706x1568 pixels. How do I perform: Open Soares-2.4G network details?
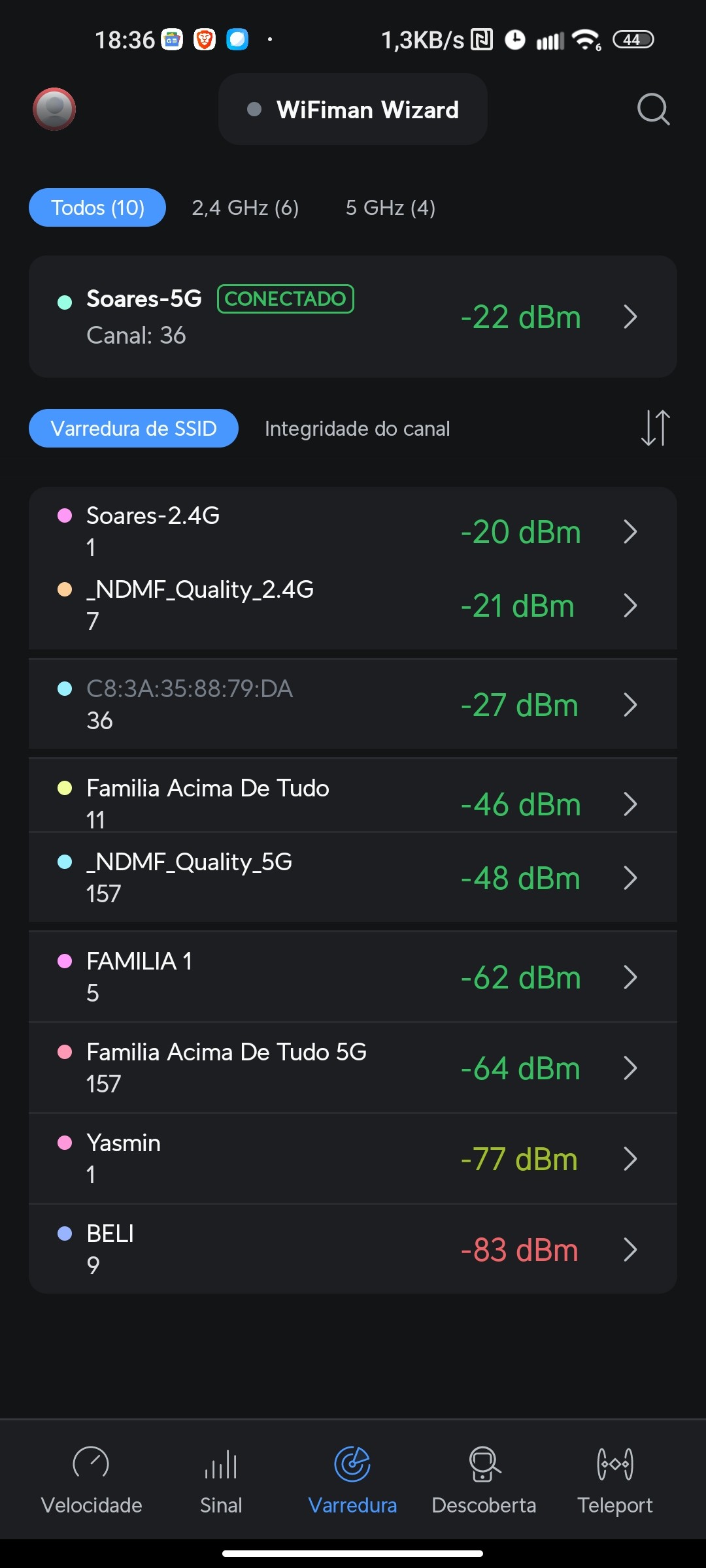pos(353,532)
